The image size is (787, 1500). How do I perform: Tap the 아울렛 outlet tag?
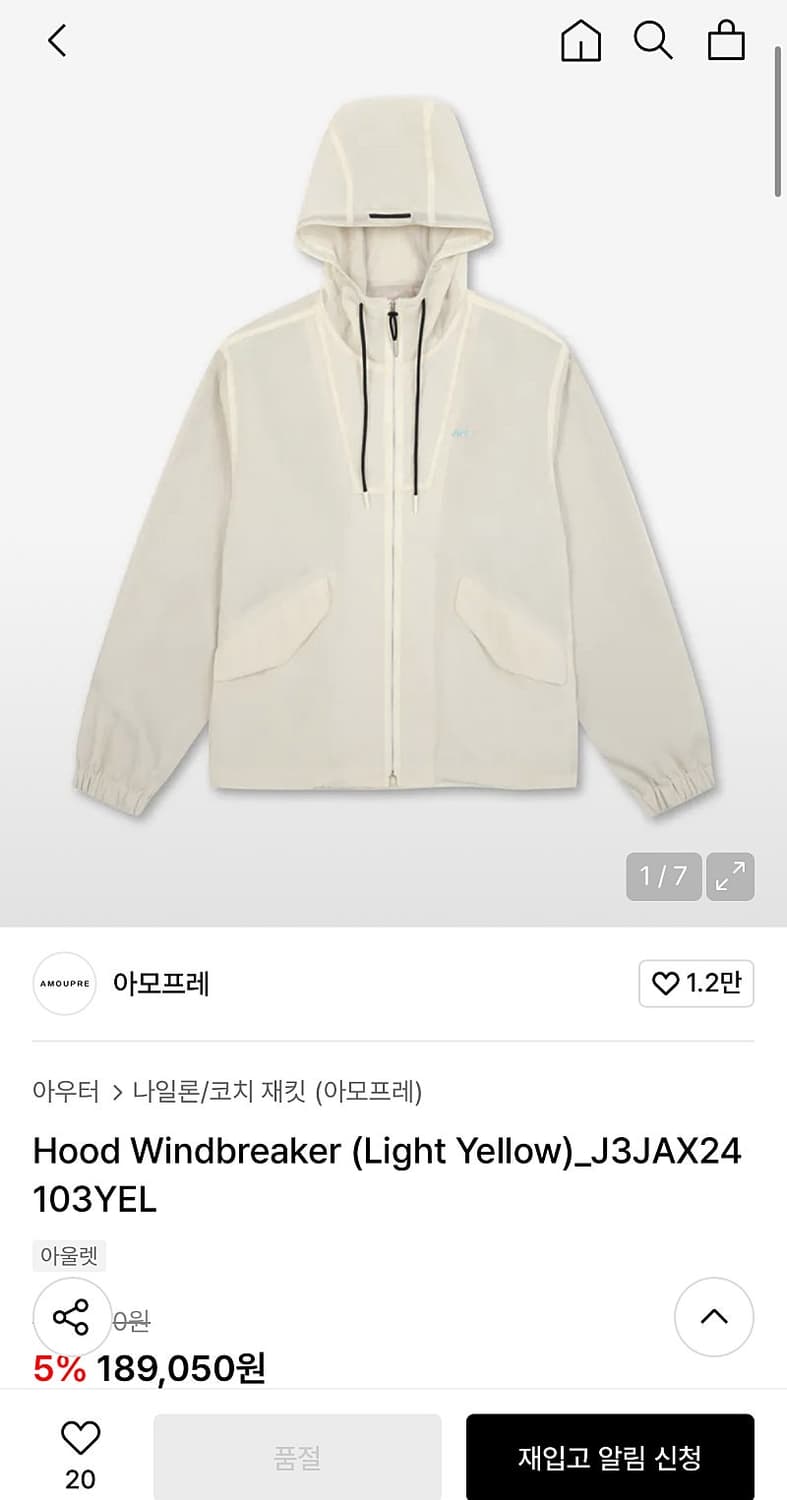(x=68, y=1255)
